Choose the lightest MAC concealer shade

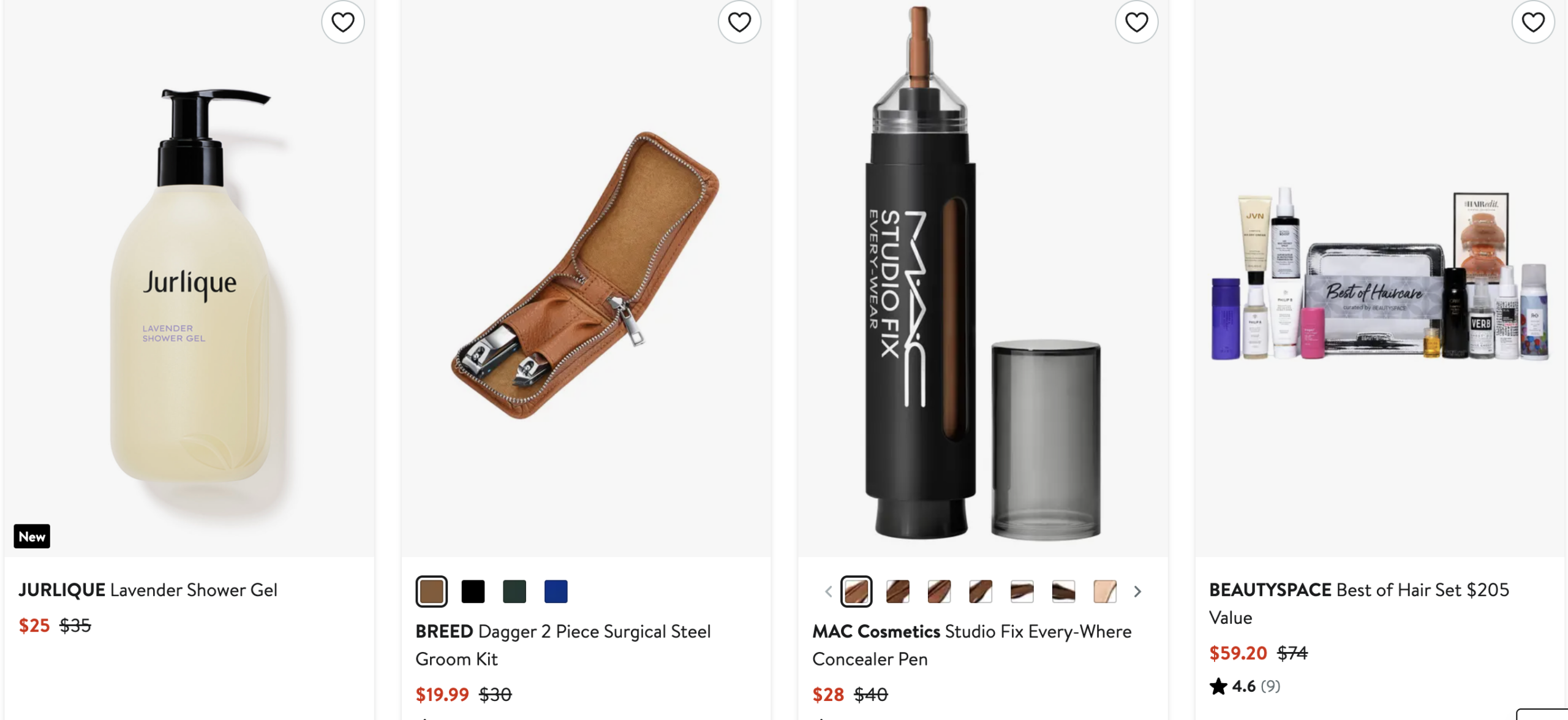click(x=1105, y=591)
